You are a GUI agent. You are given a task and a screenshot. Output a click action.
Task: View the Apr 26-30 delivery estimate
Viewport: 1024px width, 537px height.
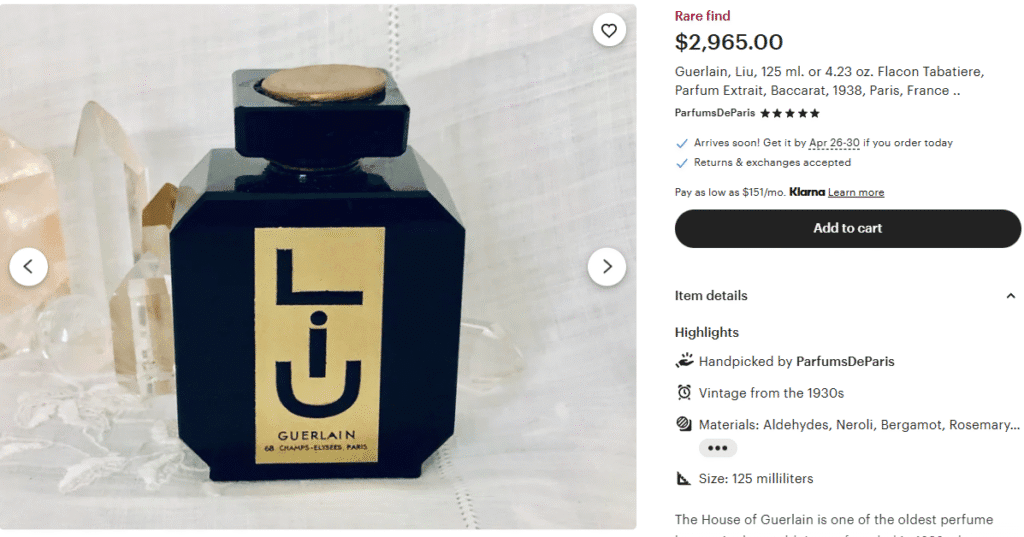coord(834,143)
